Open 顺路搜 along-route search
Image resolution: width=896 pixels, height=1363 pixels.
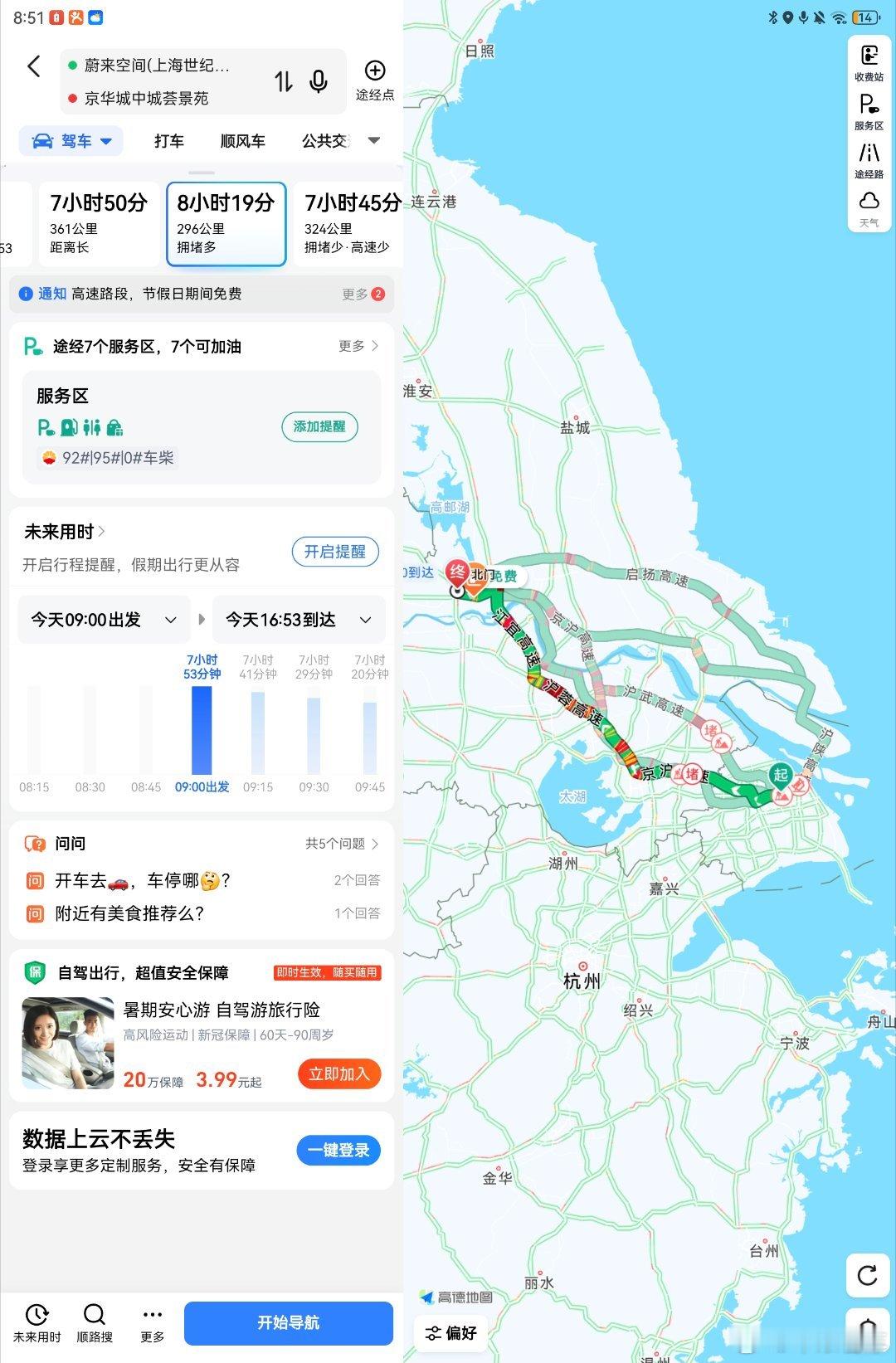click(95, 1322)
